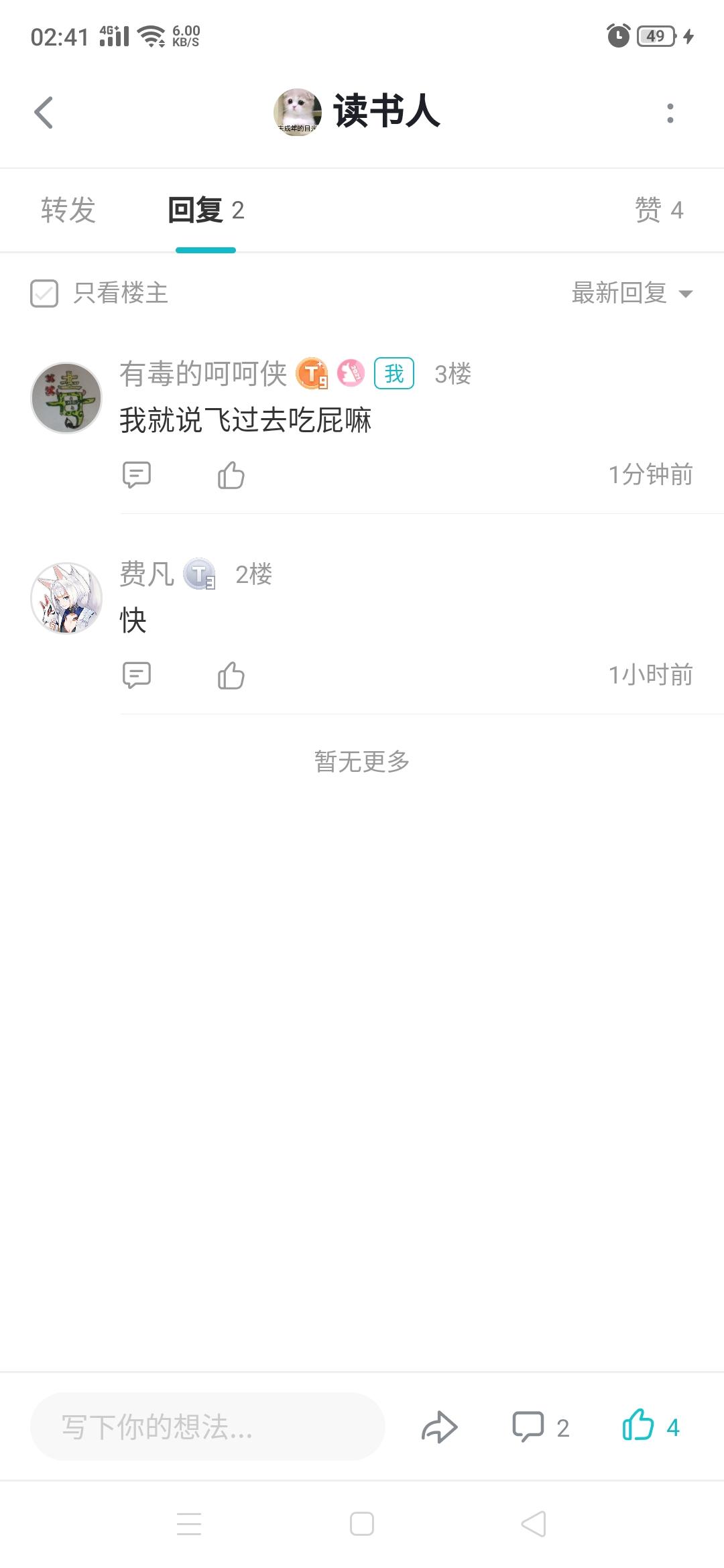The image size is (724, 1568).
Task: Open recent apps from navigation bar
Action: 189,1524
